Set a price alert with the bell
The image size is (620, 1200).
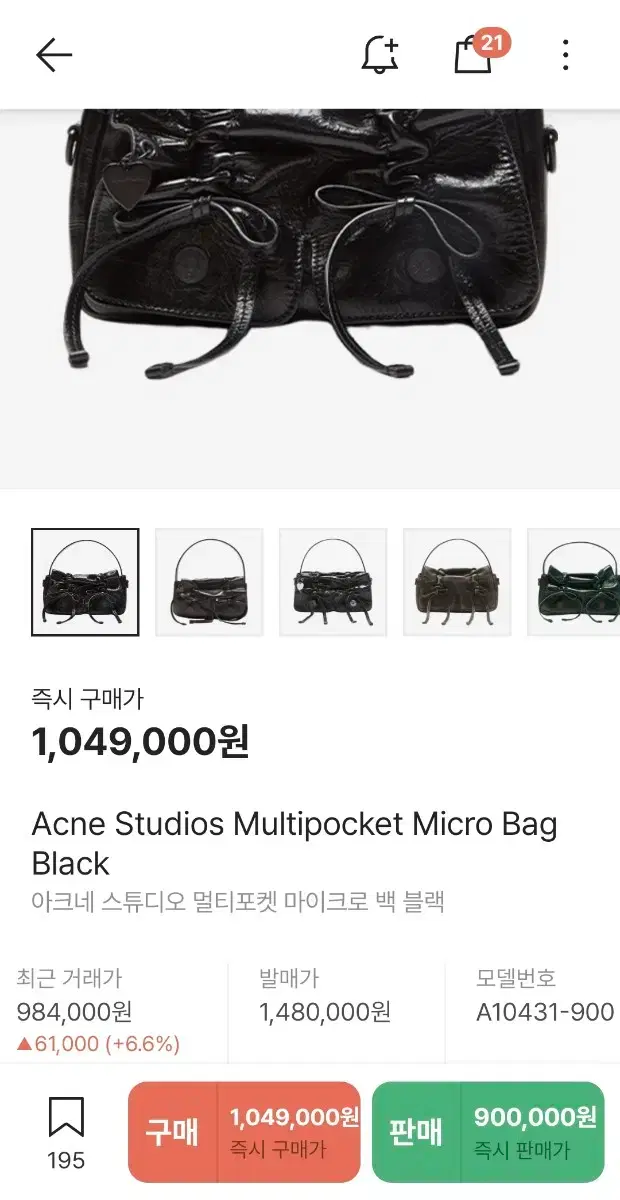[380, 55]
